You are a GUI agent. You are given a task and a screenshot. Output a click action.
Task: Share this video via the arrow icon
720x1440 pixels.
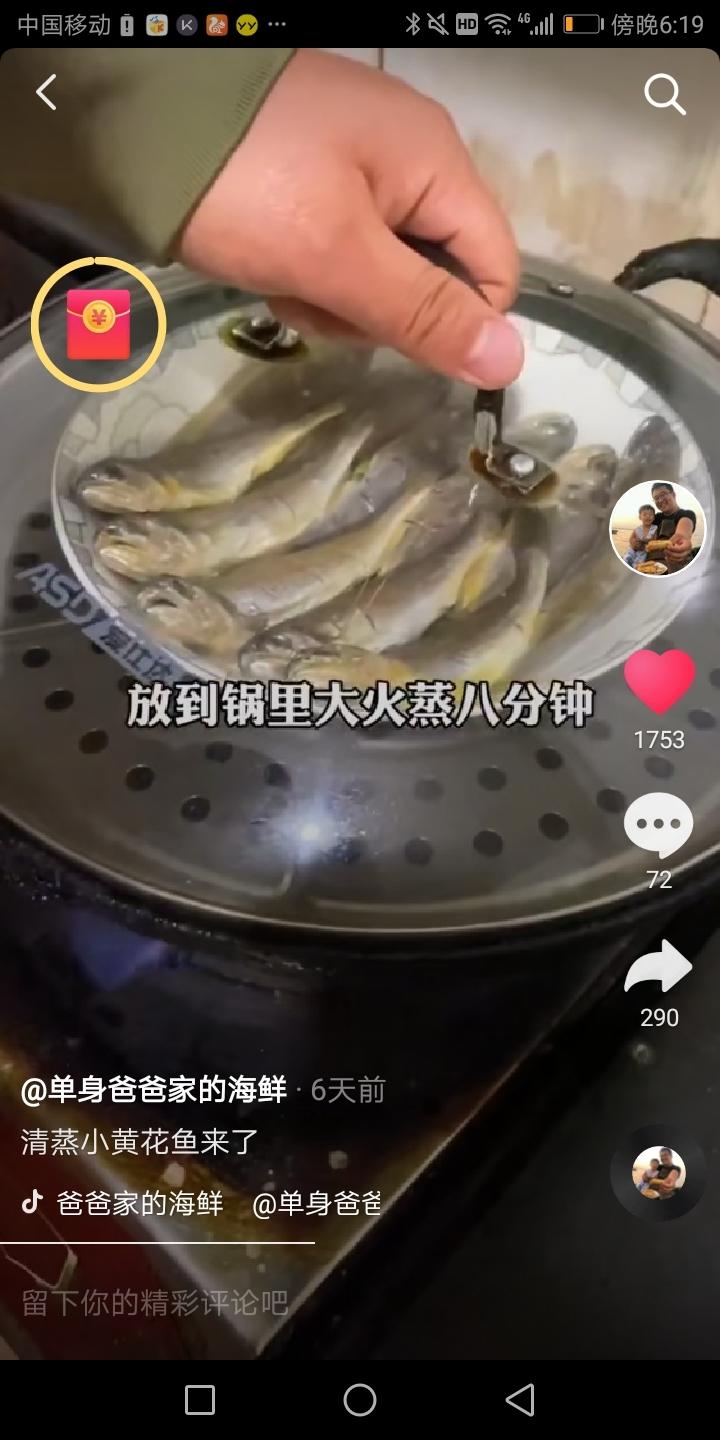point(658,968)
